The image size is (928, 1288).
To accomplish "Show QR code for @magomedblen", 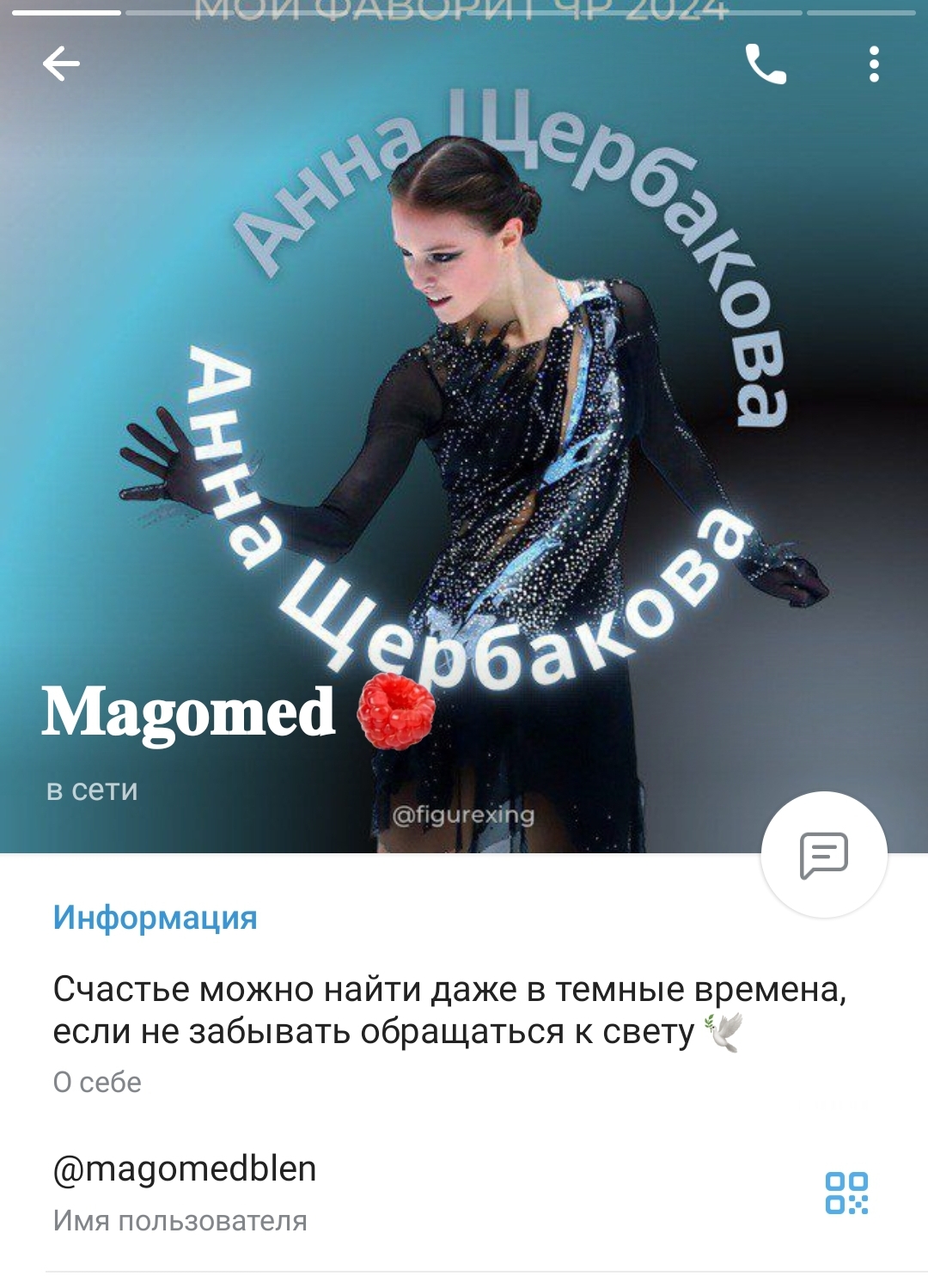I will [846, 1193].
